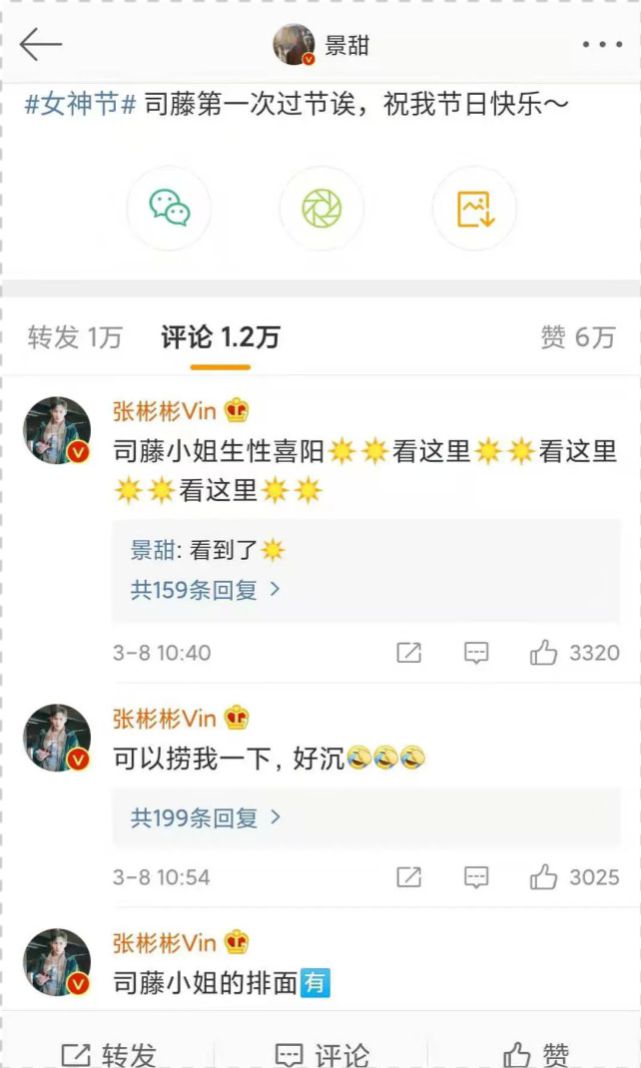Expand 共199条回复 replies
The width and height of the screenshot is (641, 1068).
coord(205,818)
